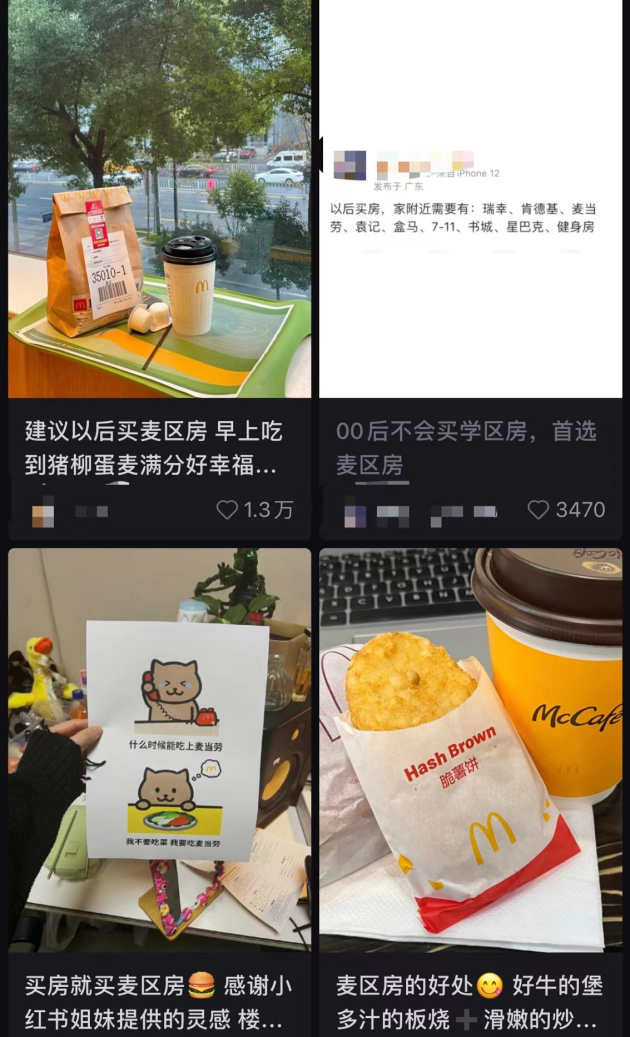Open the cat drawing 买房就买麦区房 post

click(160, 750)
